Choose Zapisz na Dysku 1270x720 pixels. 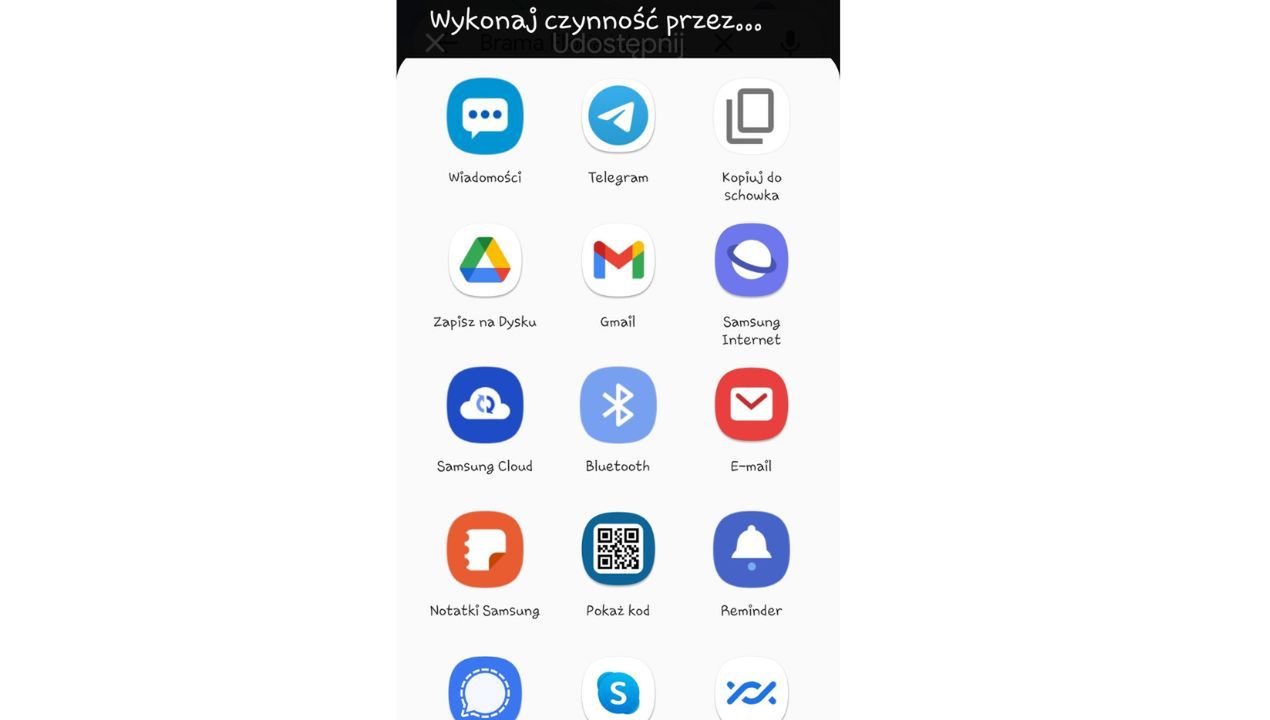pyautogui.click(x=485, y=261)
